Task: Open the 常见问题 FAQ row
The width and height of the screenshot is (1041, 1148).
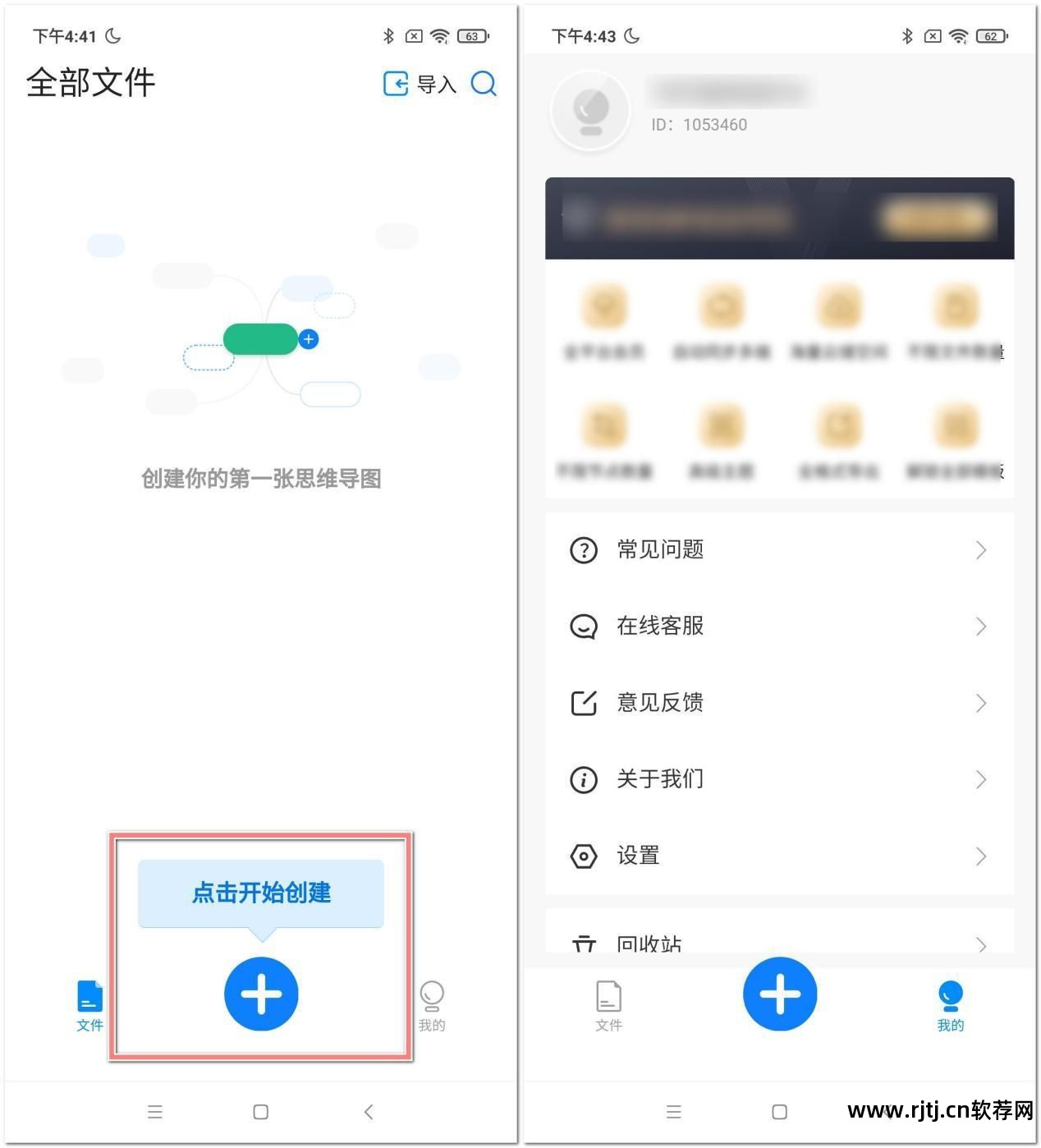Action: [778, 549]
